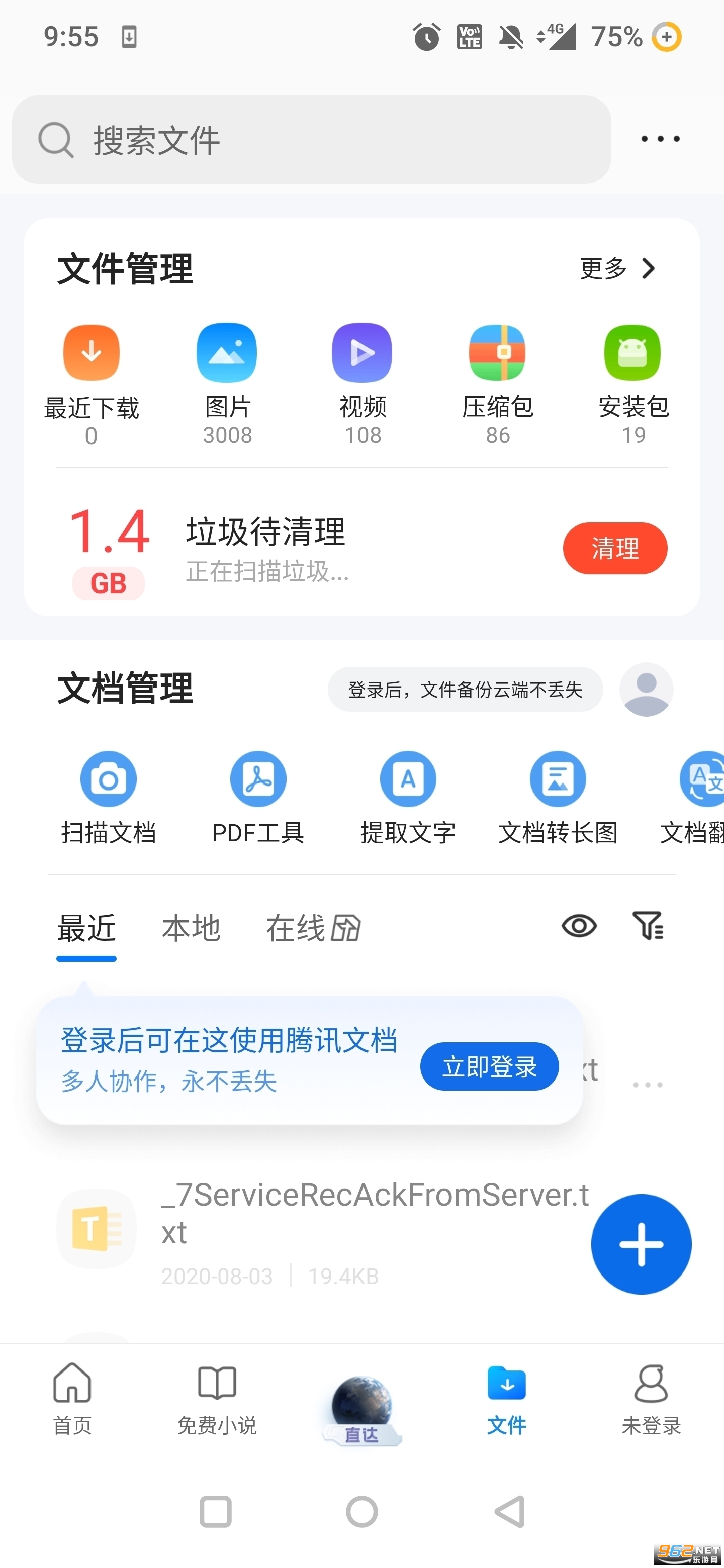Open the file filter toggle
The width and height of the screenshot is (724, 1568).
649,926
